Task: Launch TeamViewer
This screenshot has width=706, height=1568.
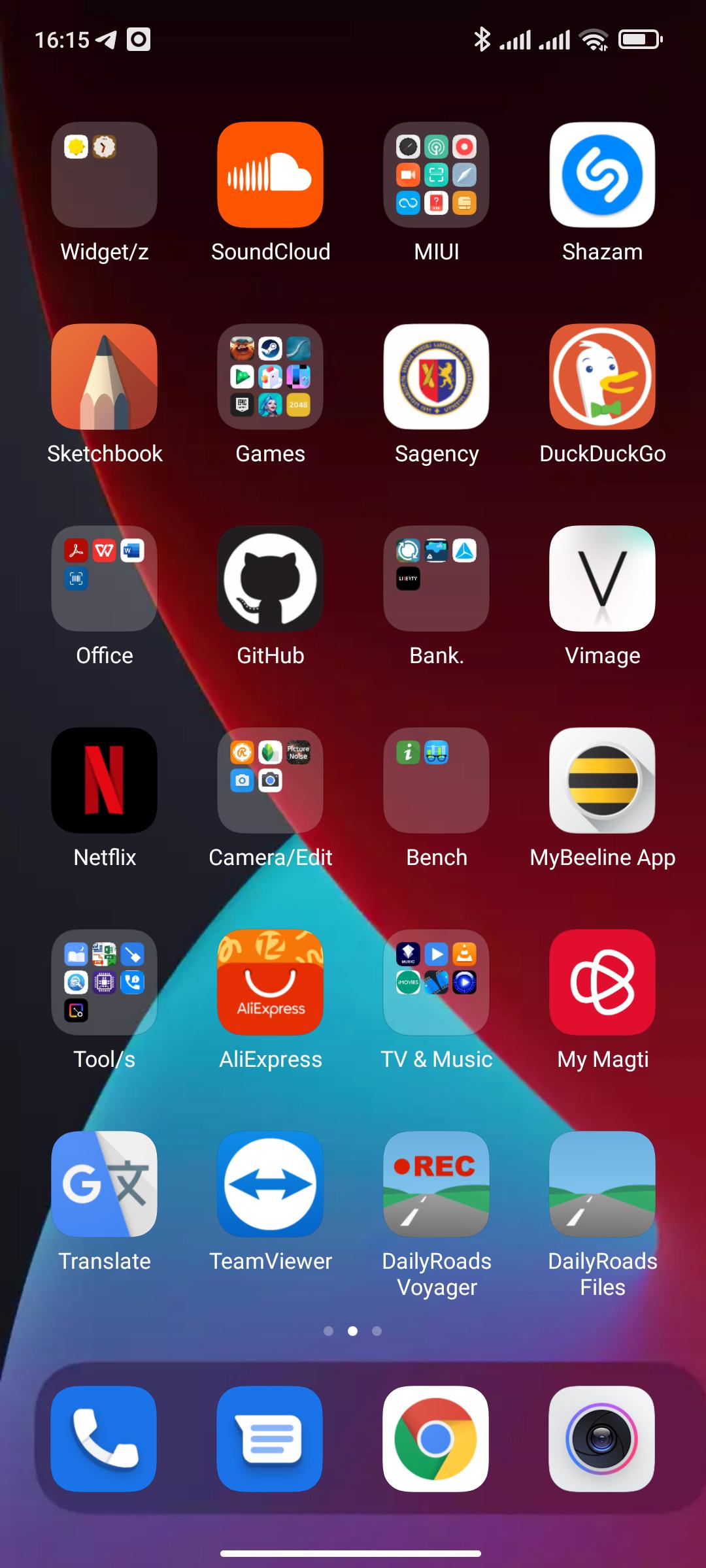Action: pyautogui.click(x=270, y=1184)
